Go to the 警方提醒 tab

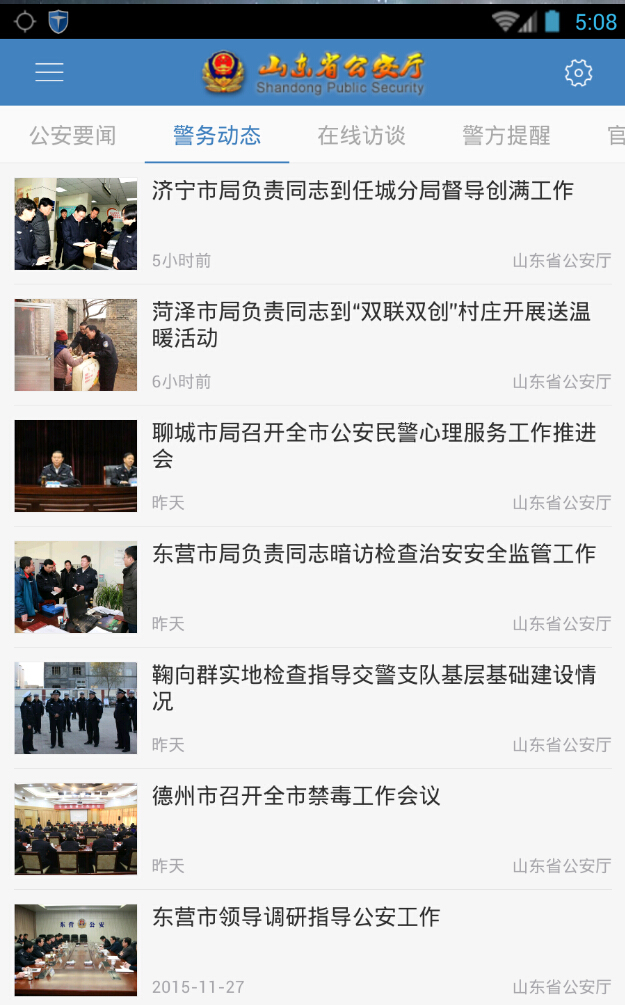(x=506, y=136)
